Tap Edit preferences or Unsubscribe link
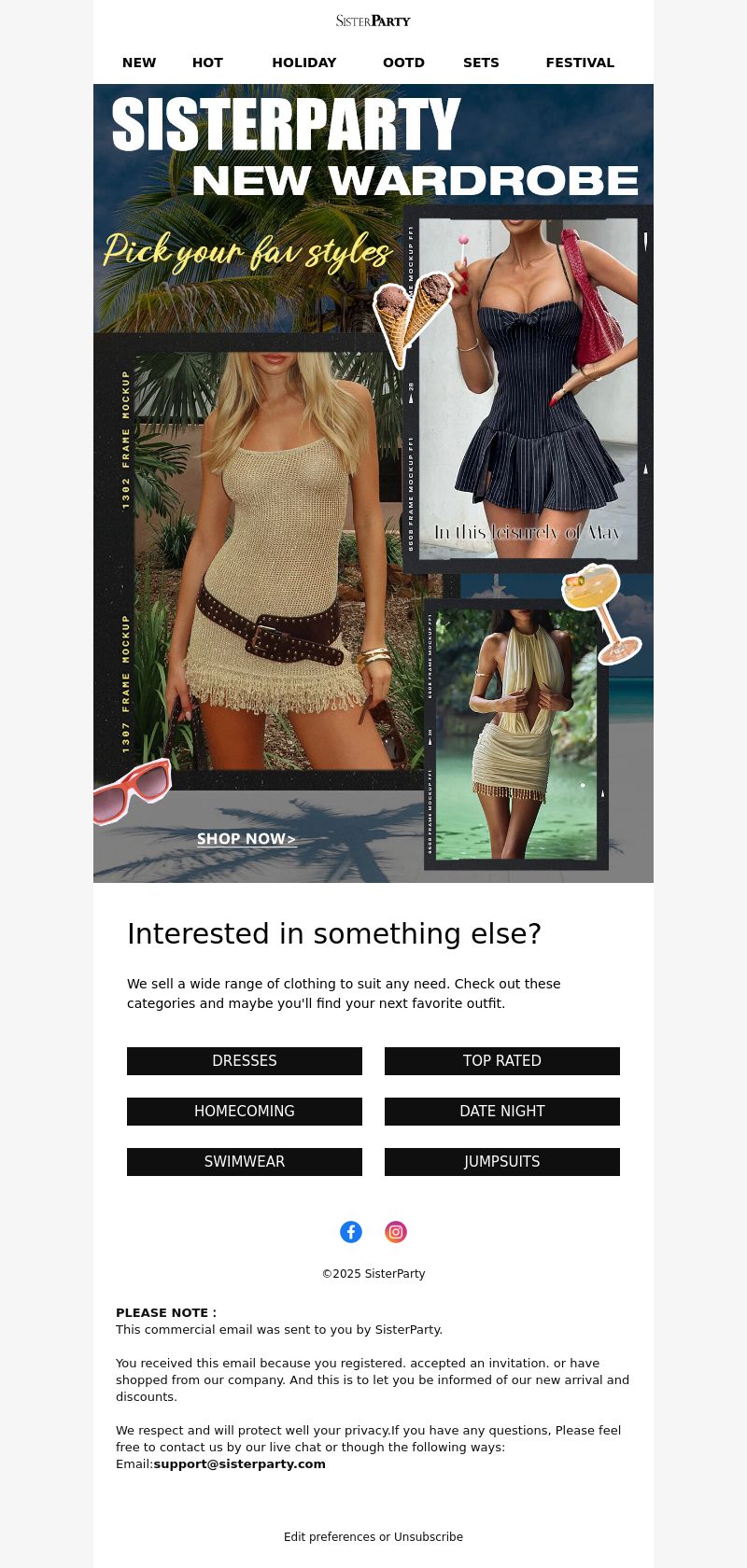The width and height of the screenshot is (747, 1568). (373, 1537)
